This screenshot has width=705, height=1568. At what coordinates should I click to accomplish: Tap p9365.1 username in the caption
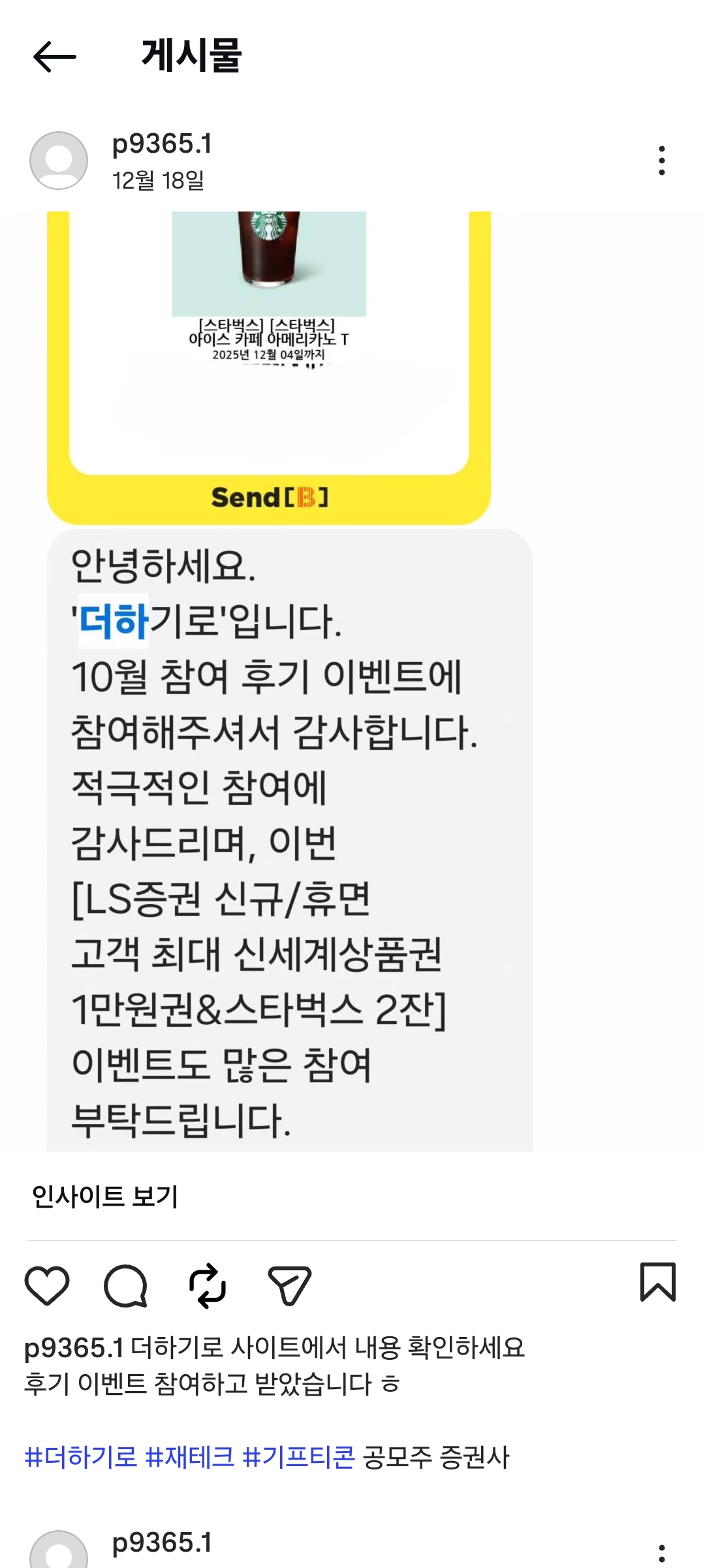click(74, 1348)
